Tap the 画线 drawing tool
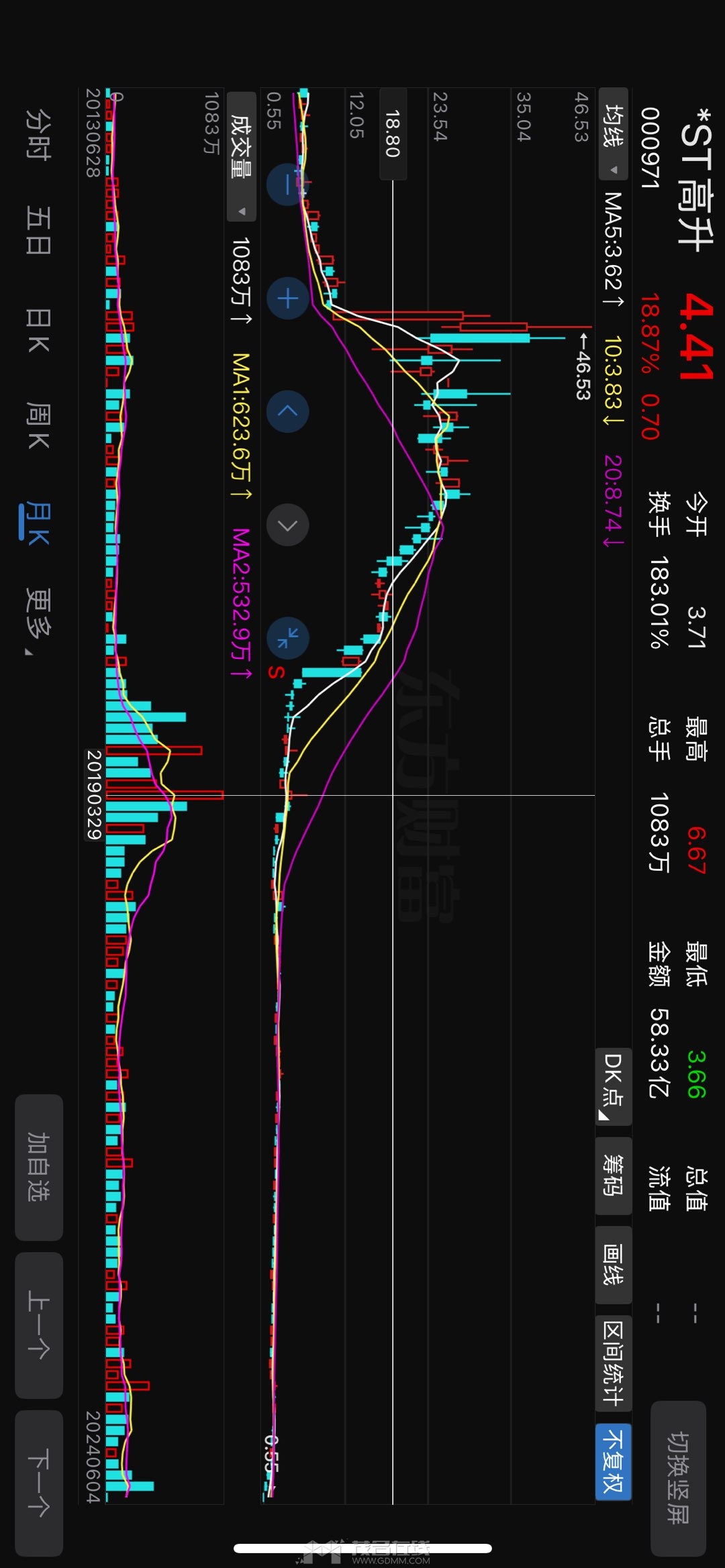The width and height of the screenshot is (725, 1568). pyautogui.click(x=613, y=1264)
